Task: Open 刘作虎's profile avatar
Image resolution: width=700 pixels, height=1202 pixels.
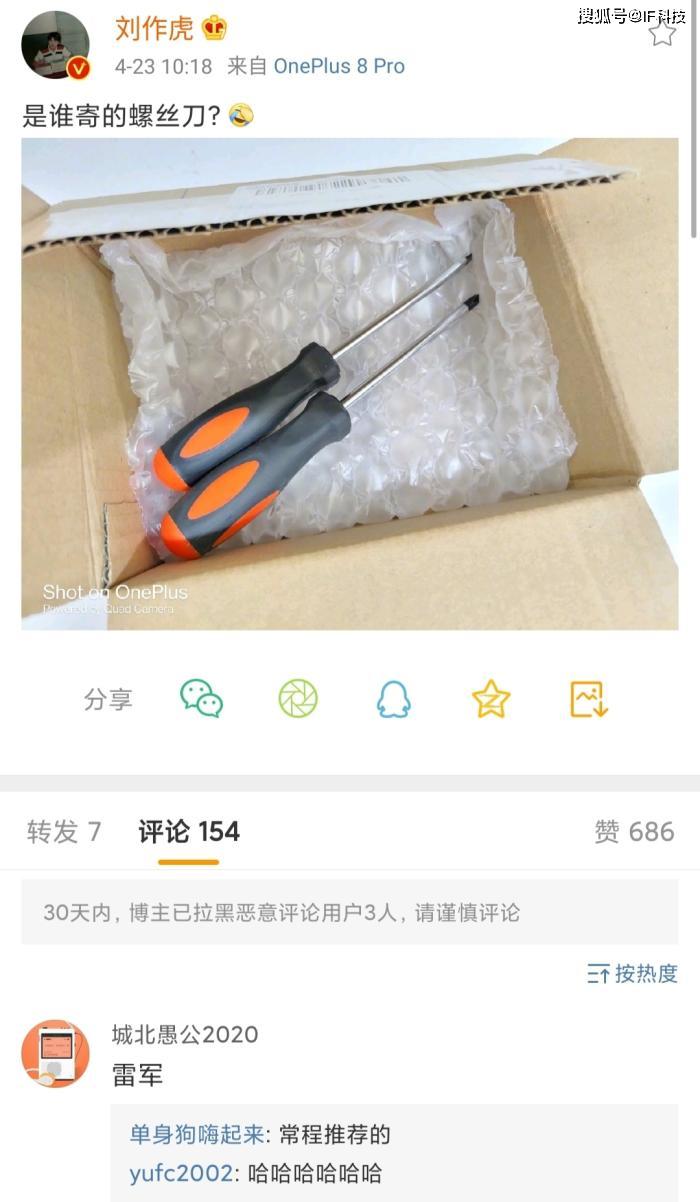Action: coord(56,45)
